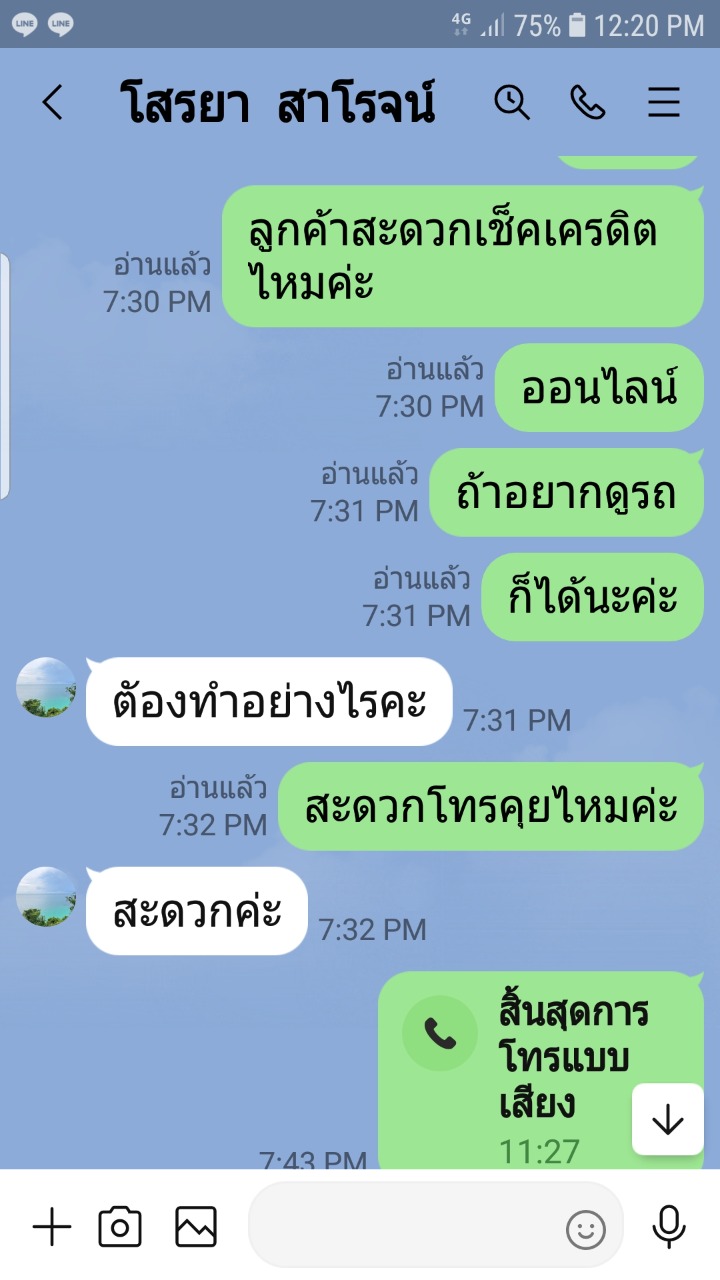The width and height of the screenshot is (720, 1280).
Task: Search messages in this chat
Action: click(x=512, y=102)
